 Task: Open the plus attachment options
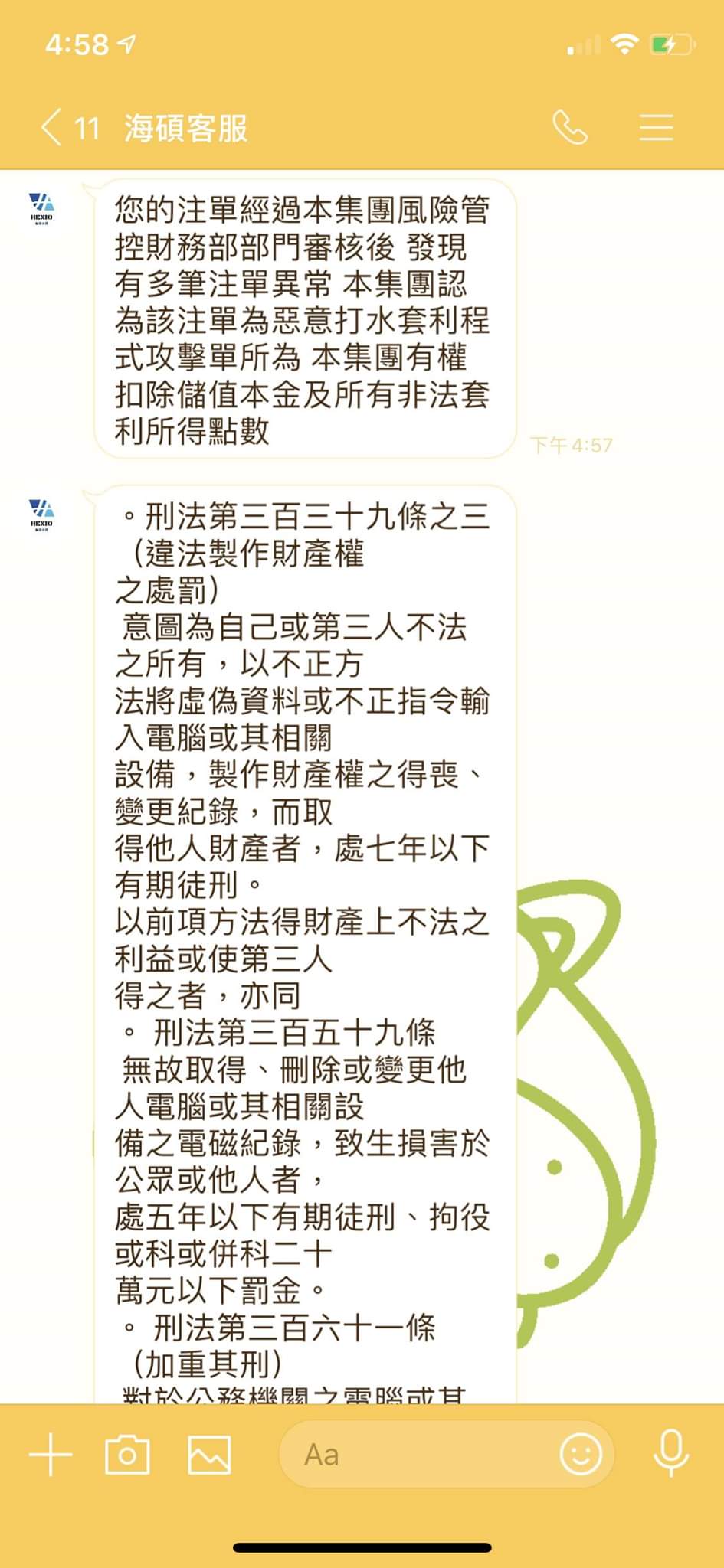pos(51,1454)
